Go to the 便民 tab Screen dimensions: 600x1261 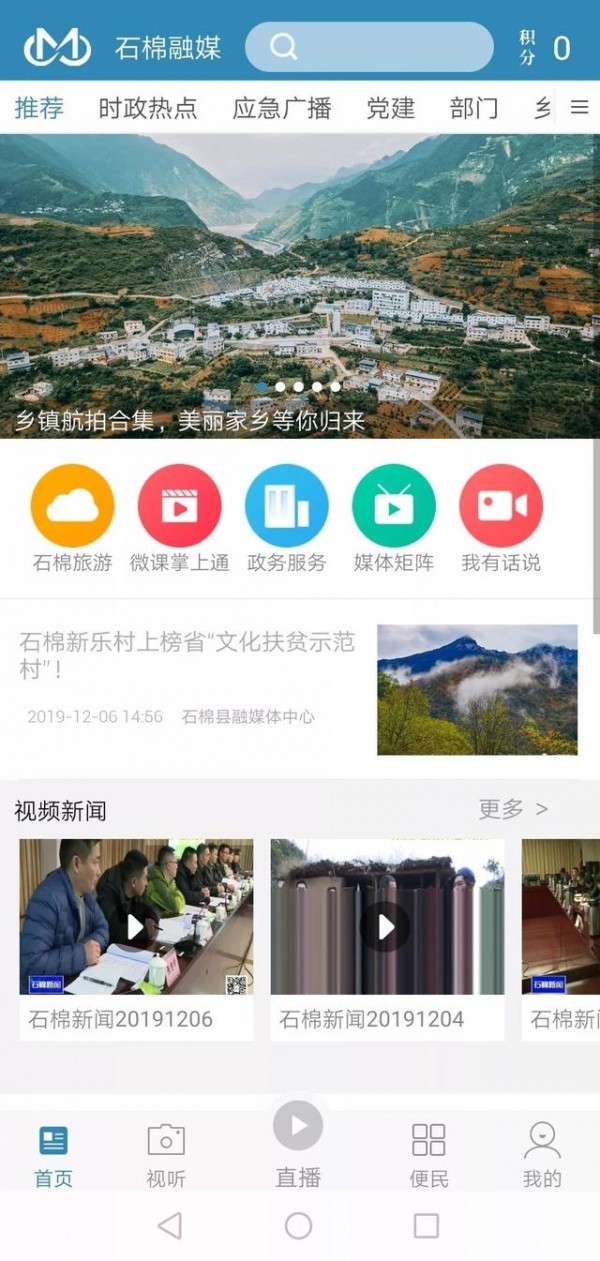(x=428, y=1155)
